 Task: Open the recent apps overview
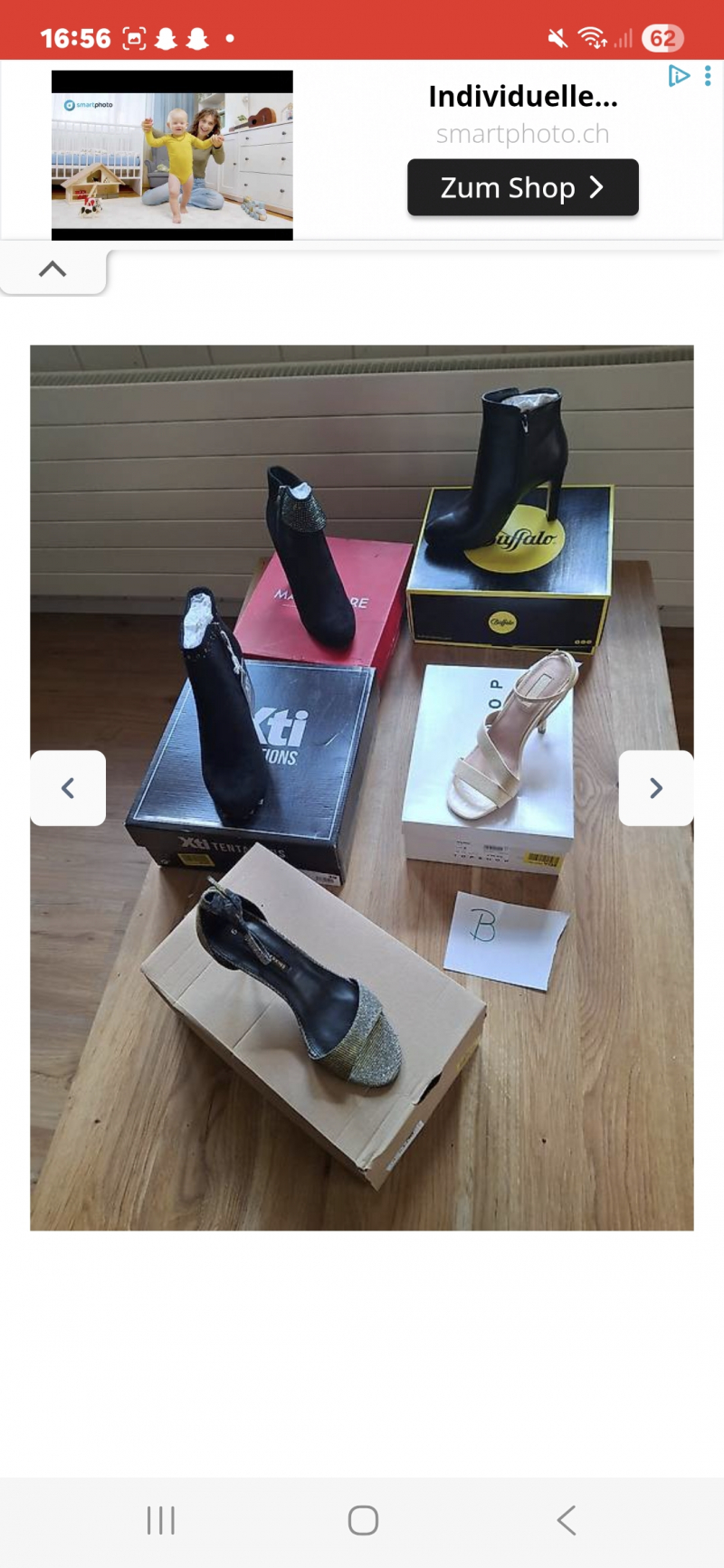[160, 1520]
